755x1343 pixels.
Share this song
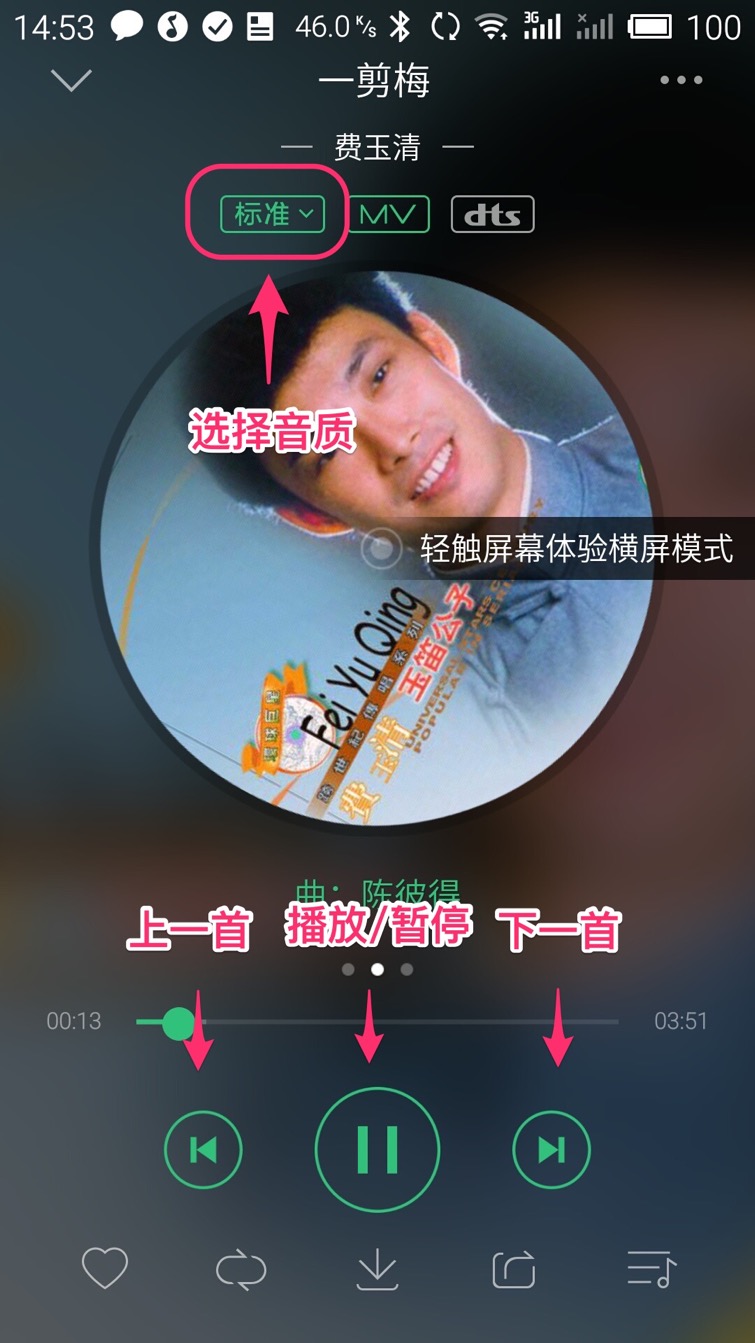pyautogui.click(x=514, y=1270)
